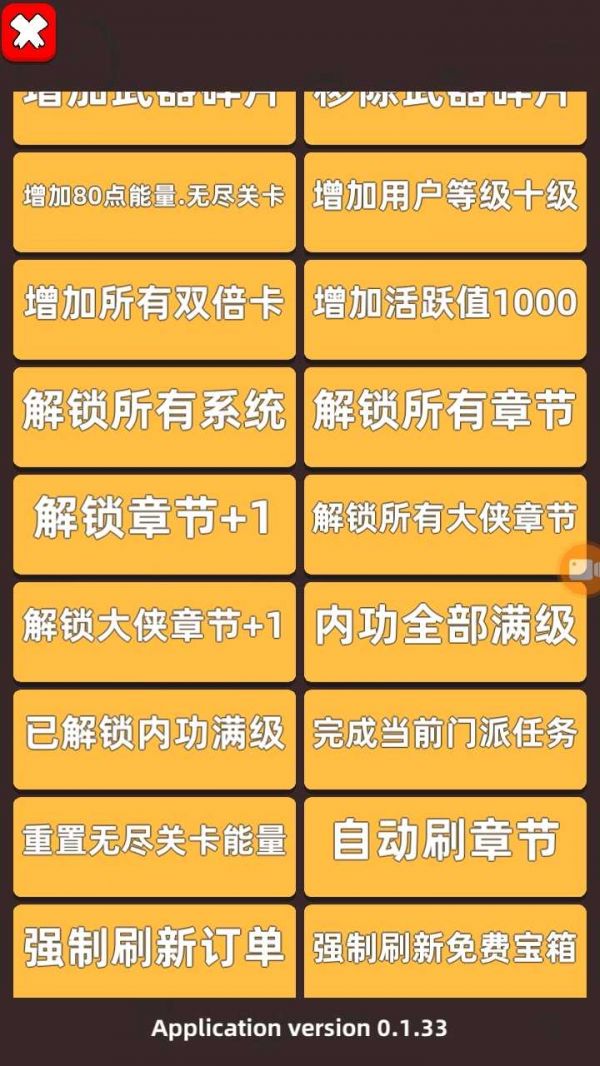The height and width of the screenshot is (1066, 600).
Task: Open the floating screen recorder icon
Action: coord(581,569)
